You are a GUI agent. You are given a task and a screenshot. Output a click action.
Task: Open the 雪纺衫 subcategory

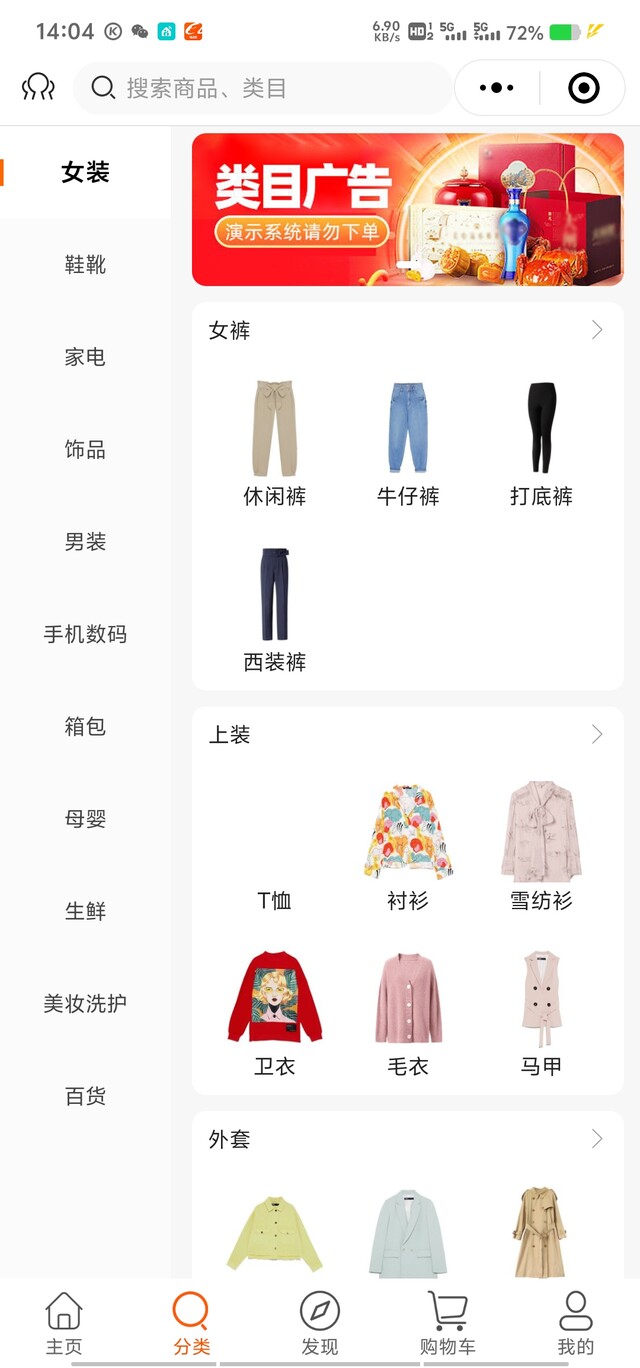(541, 845)
